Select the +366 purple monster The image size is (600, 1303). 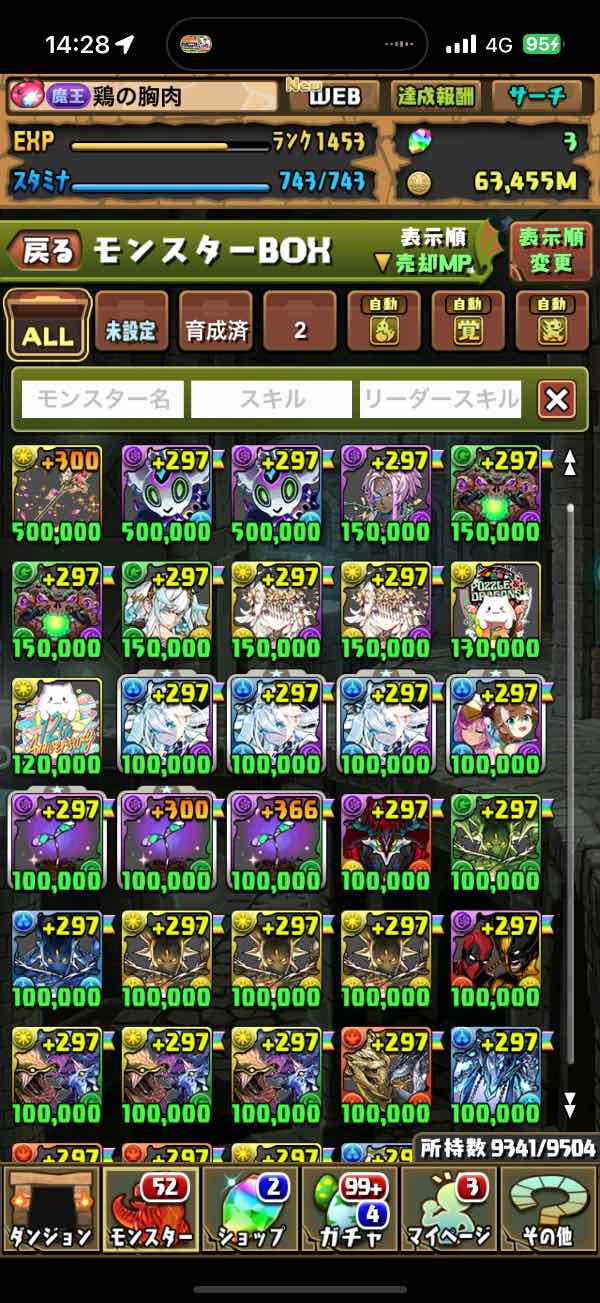[x=275, y=840]
